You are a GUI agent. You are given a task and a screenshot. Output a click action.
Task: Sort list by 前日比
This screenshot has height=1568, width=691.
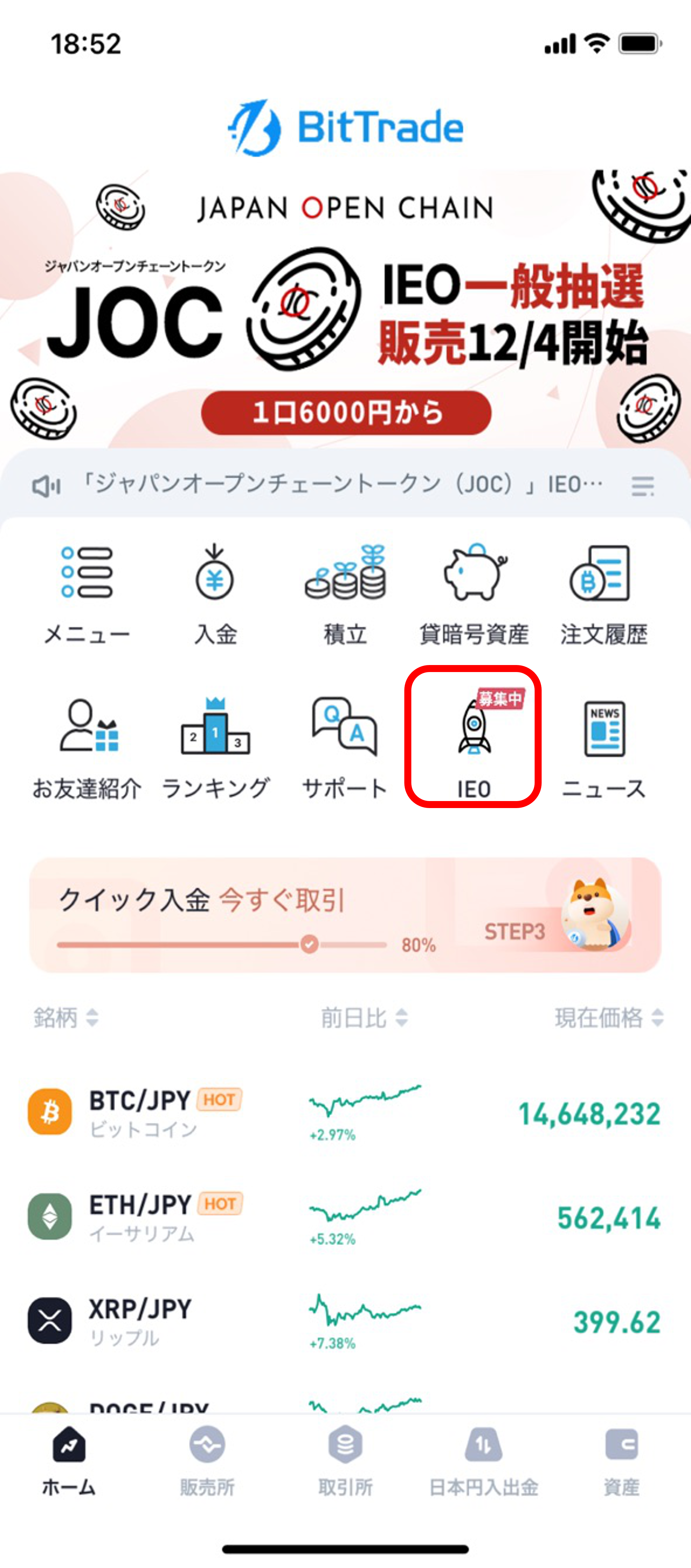click(364, 1017)
